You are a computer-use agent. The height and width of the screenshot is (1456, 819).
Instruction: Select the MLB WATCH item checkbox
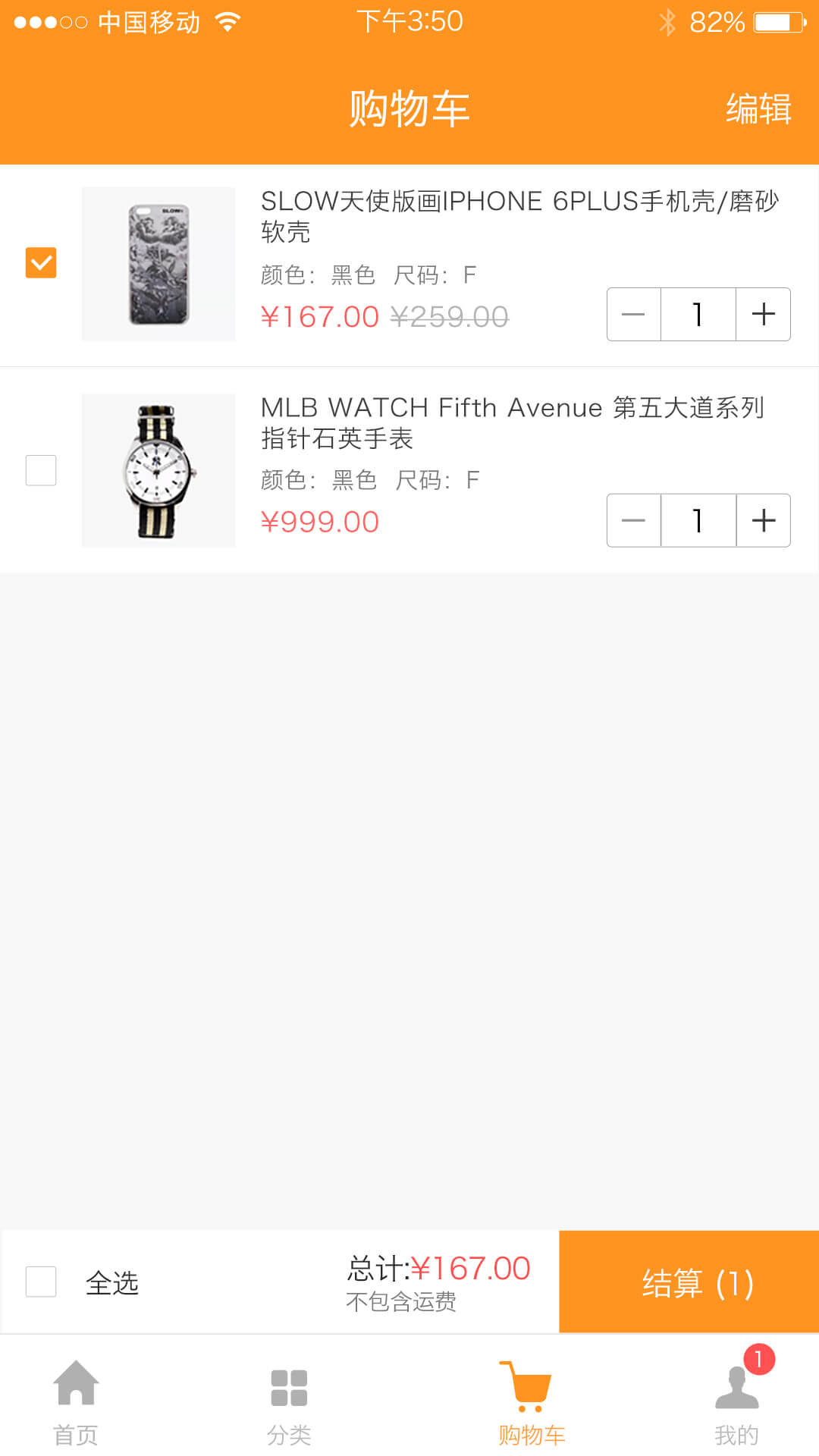click(41, 470)
